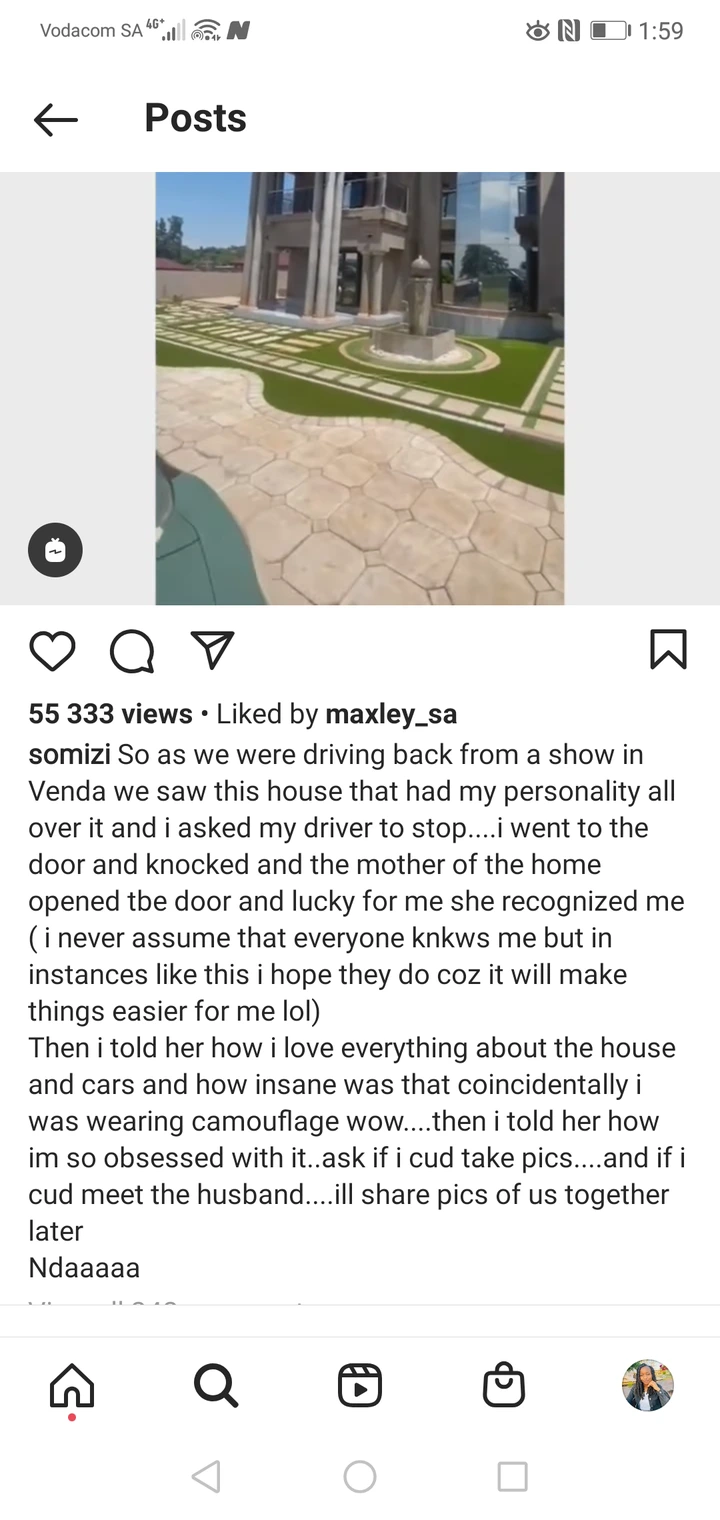The height and width of the screenshot is (1520, 720).
Task: Play the house video post
Action: coord(360,388)
